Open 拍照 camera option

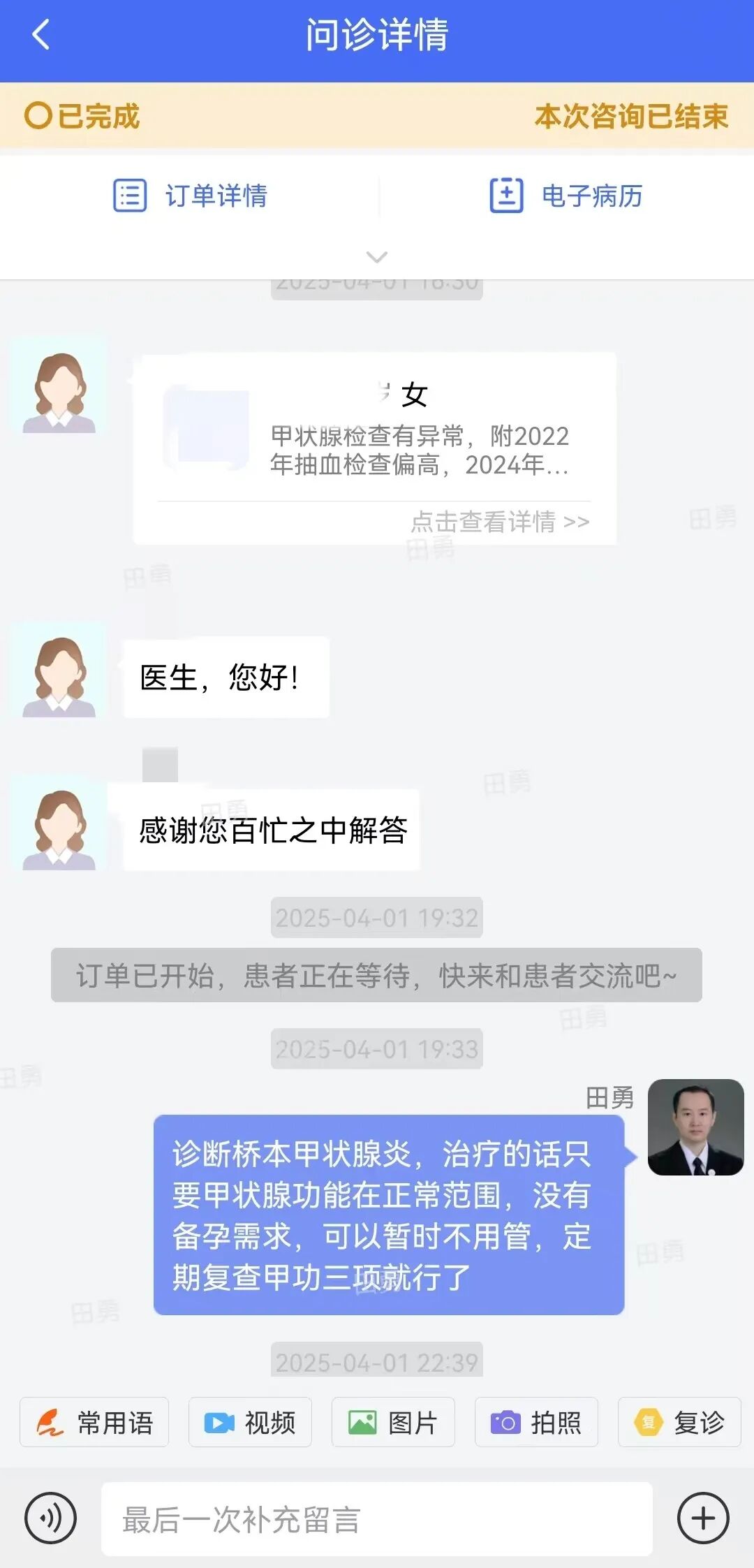point(536,1422)
